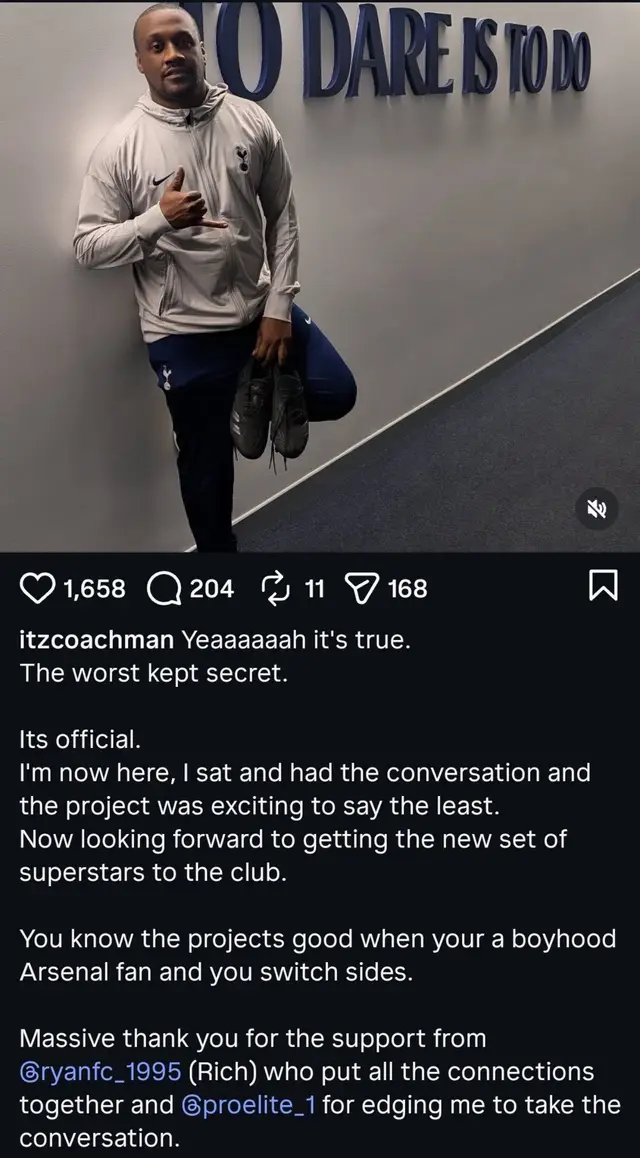This screenshot has height=1158, width=640.
Task: Open comments on this post
Action: (x=164, y=589)
